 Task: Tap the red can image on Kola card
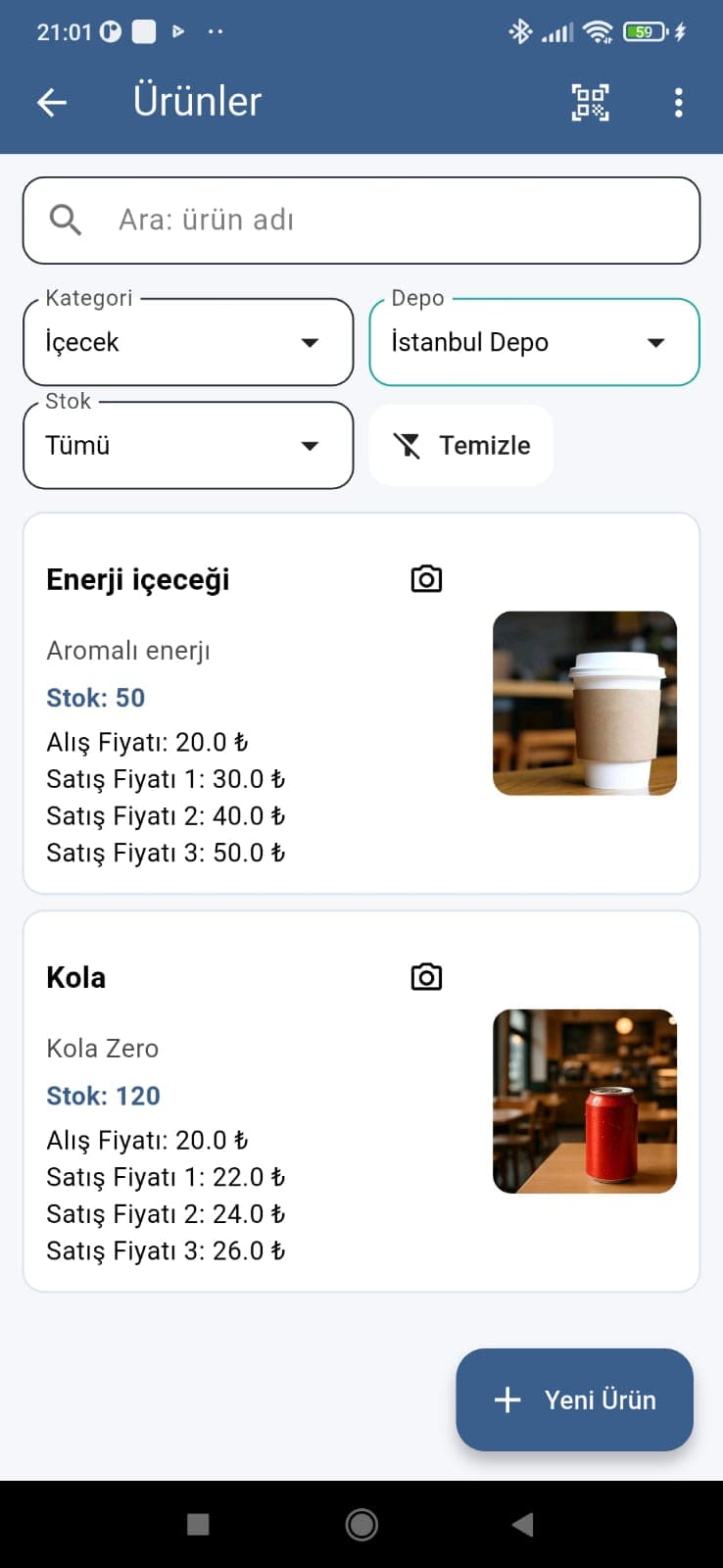(585, 1101)
